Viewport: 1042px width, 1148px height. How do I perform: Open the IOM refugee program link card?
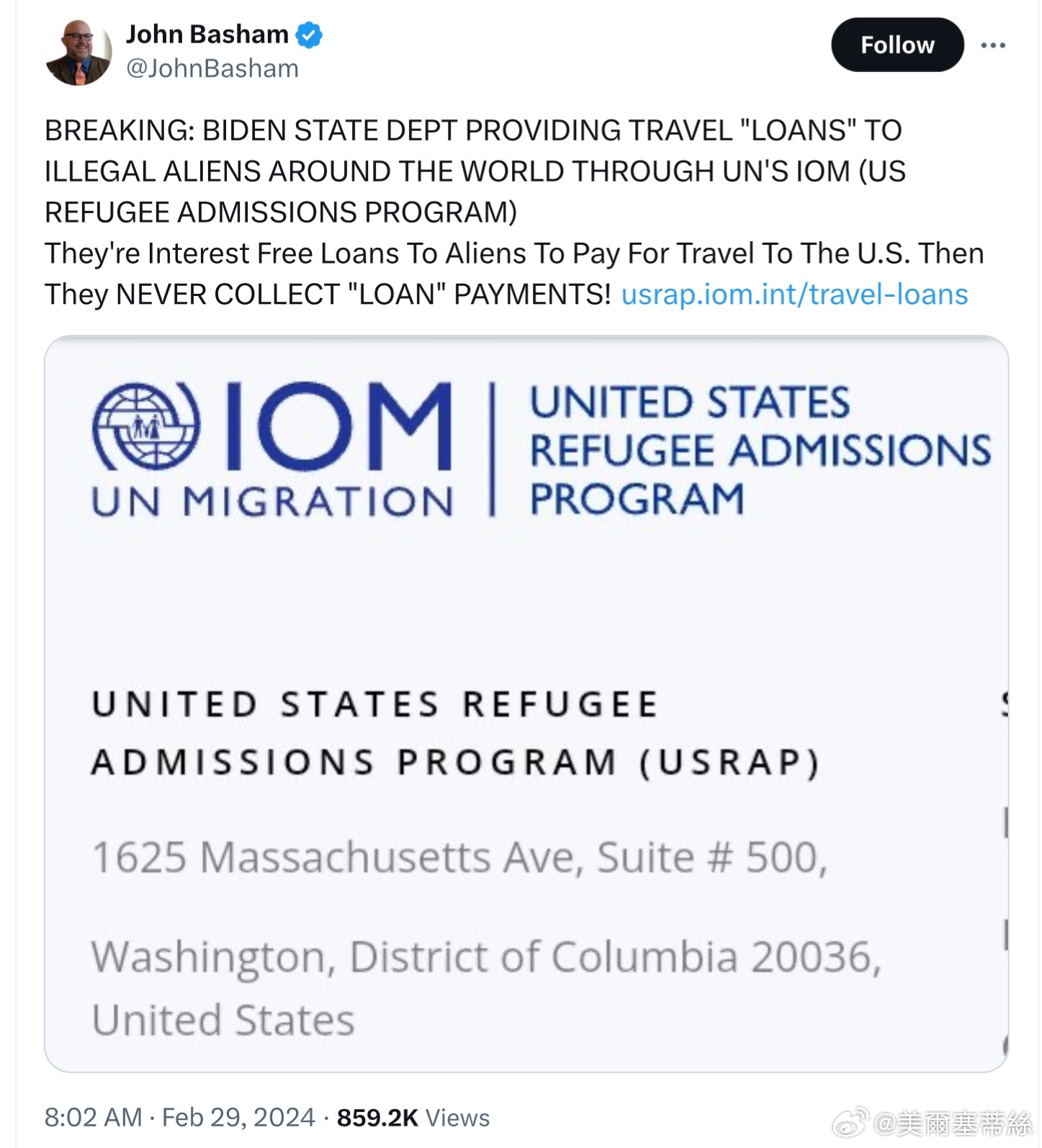(x=526, y=703)
